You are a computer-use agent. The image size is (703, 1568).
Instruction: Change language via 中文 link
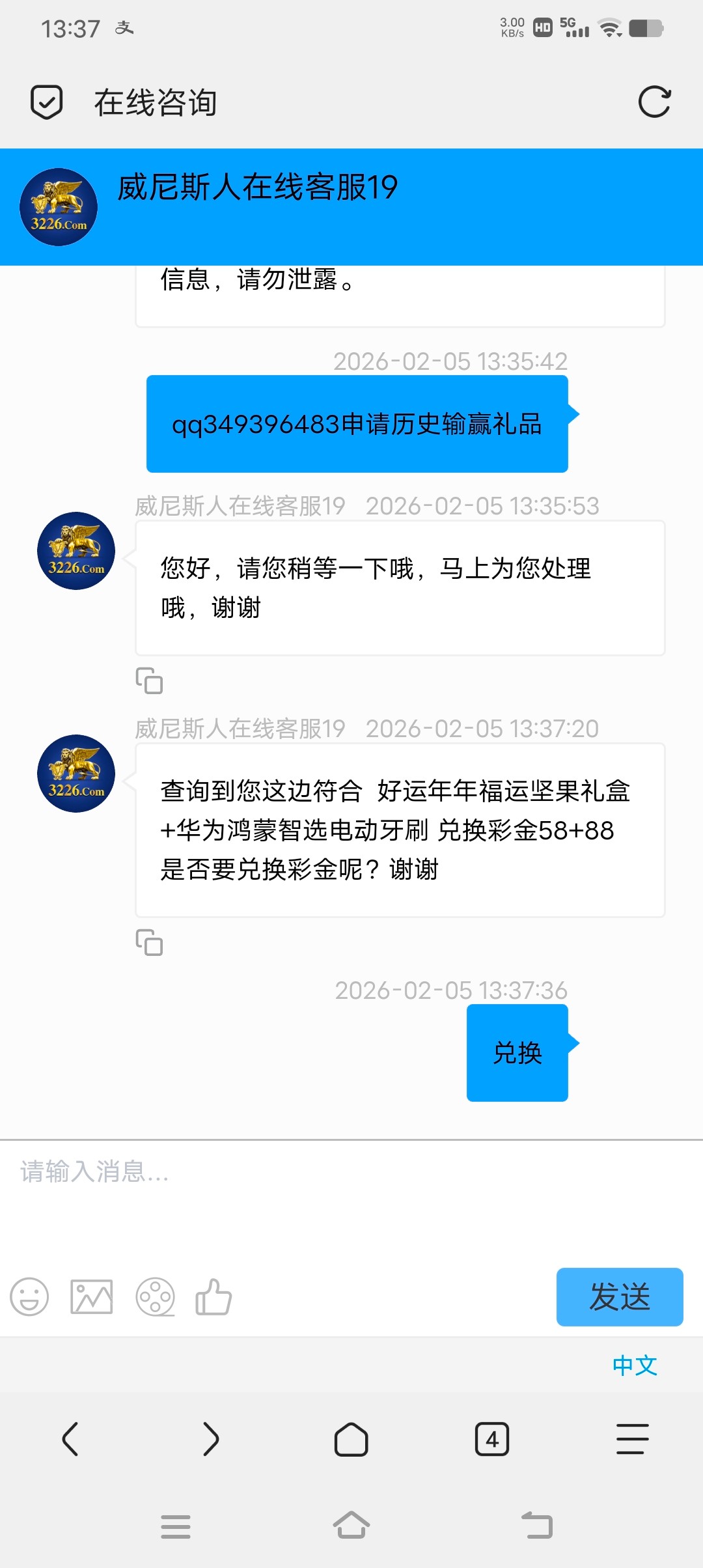[635, 1365]
